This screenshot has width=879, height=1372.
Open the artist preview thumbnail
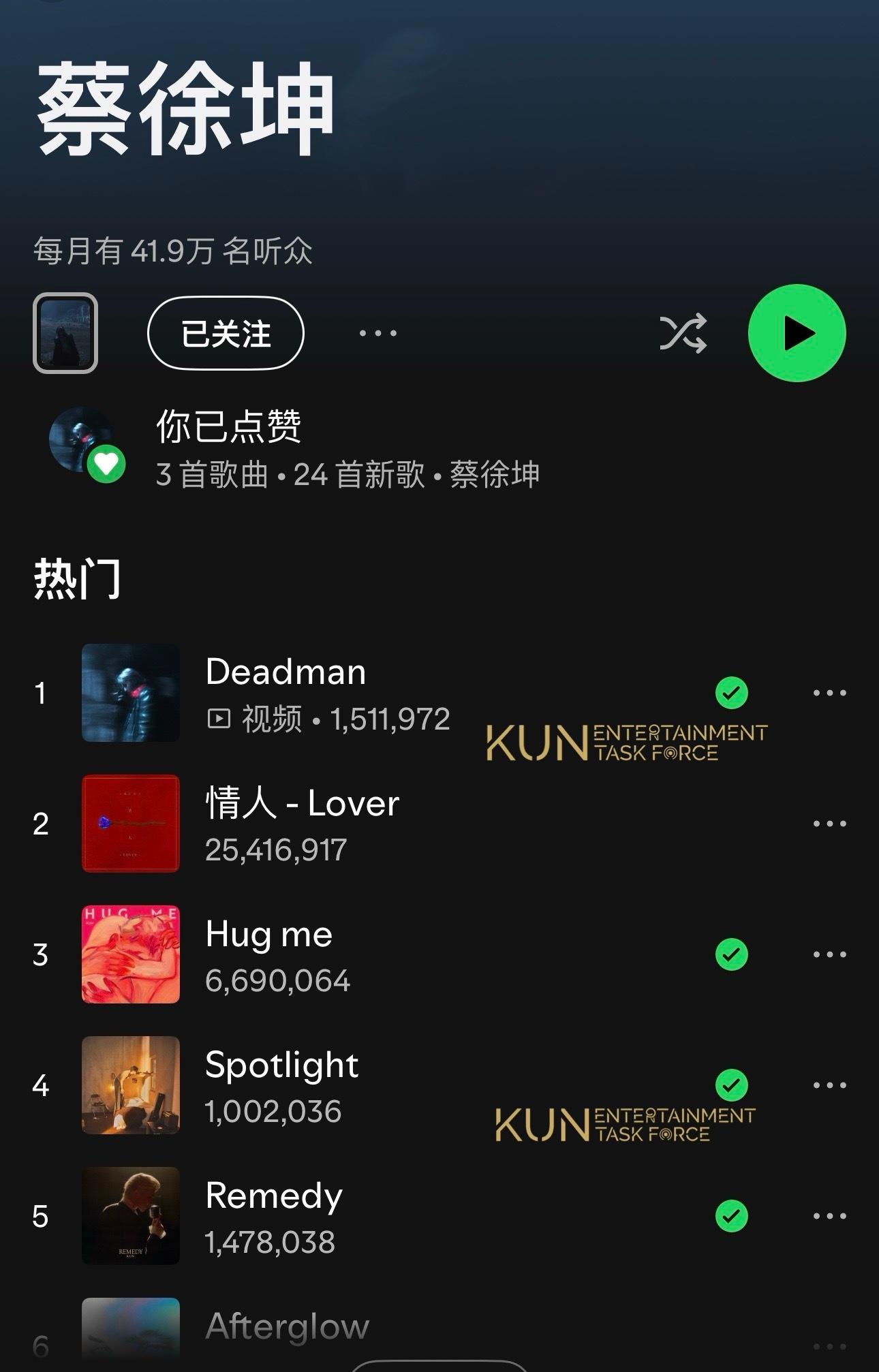tap(65, 333)
